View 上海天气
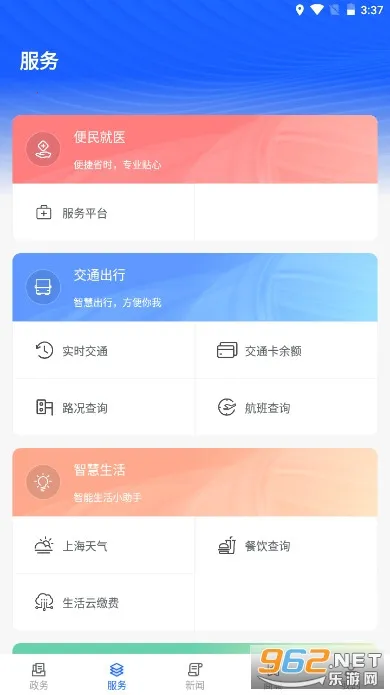390x695 pixels. click(103, 546)
